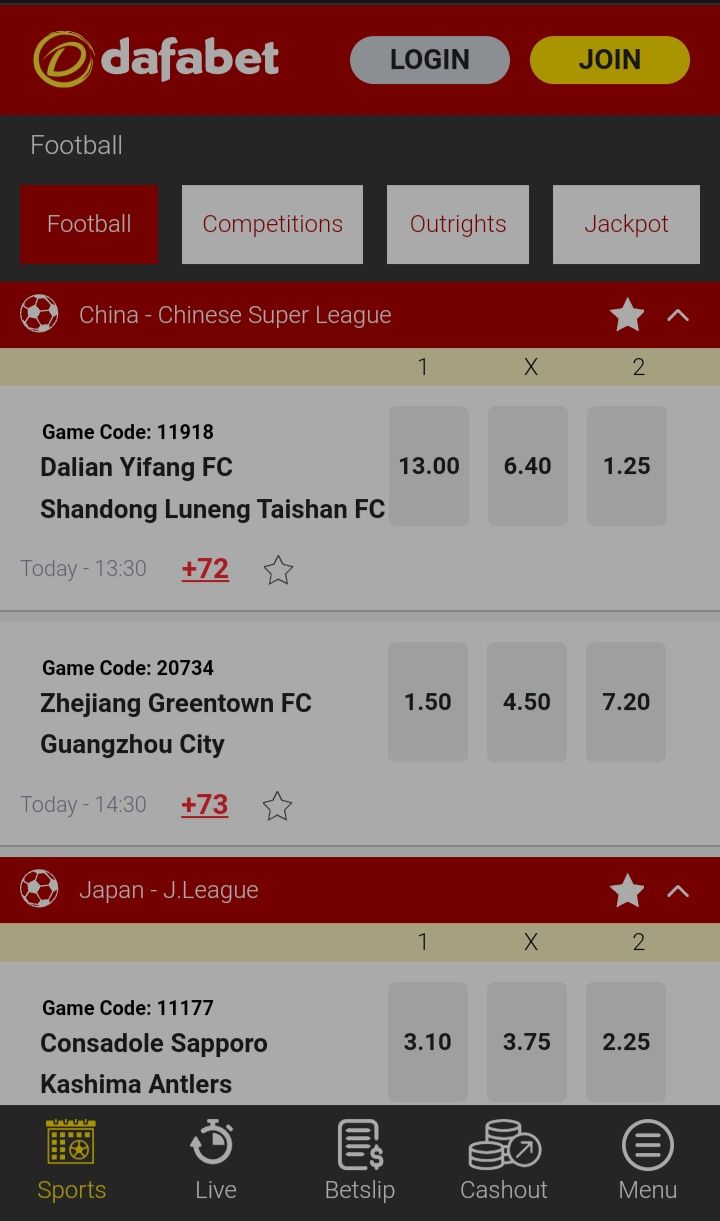Viewport: 720px width, 1221px height.
Task: Open +73 more markets link
Action: (x=204, y=805)
